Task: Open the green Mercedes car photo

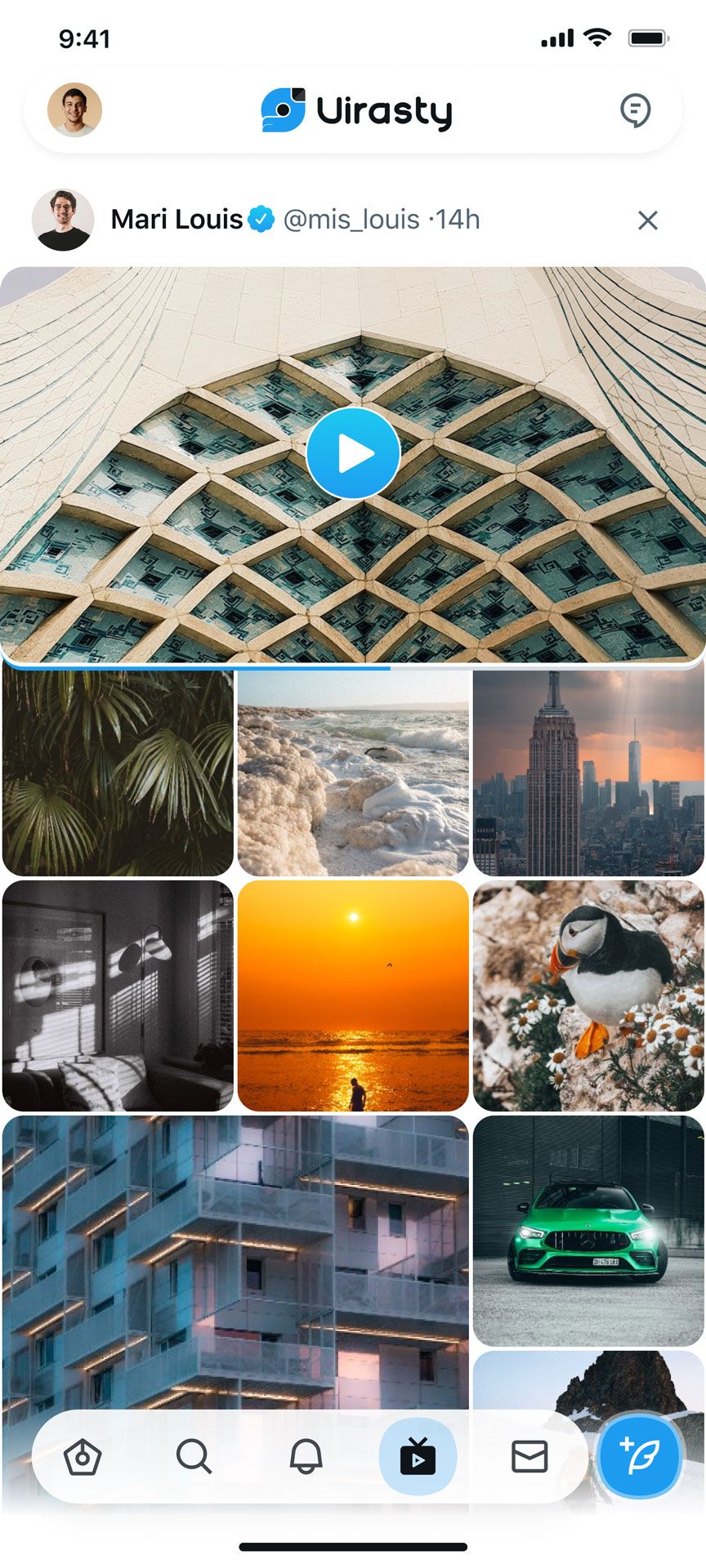Action: tap(588, 1231)
